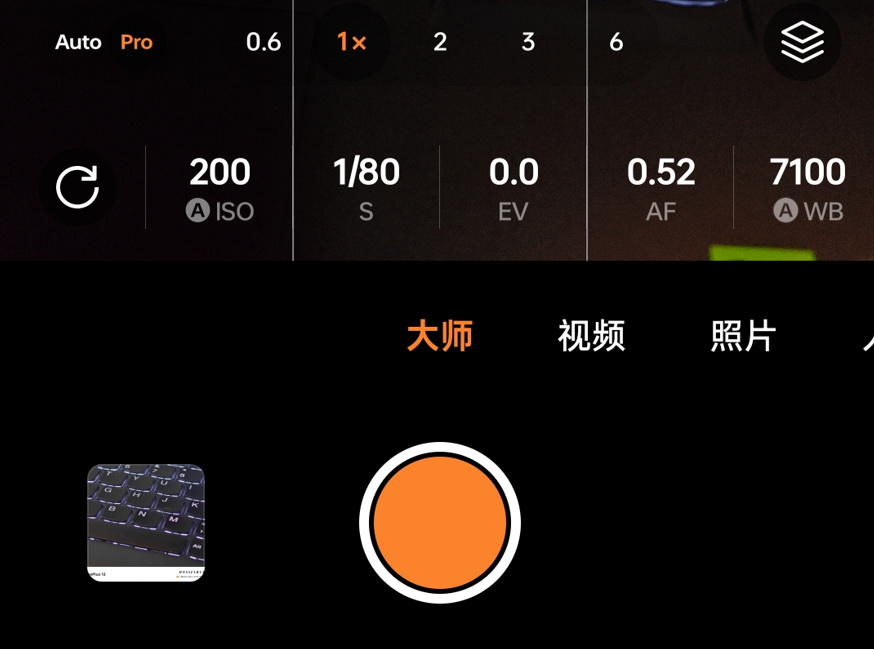The height and width of the screenshot is (649, 874).
Task: Set zoom to 2
Action: (440, 42)
